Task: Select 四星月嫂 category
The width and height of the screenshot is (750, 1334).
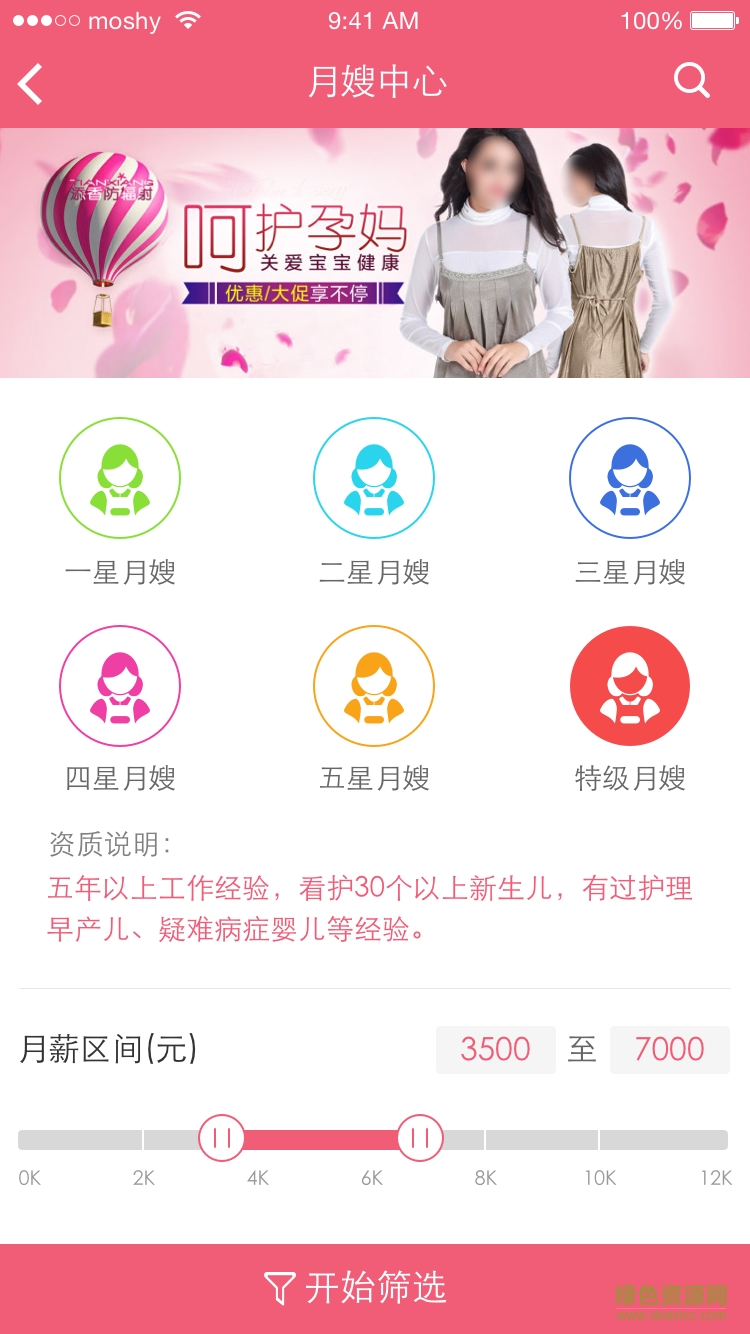Action: (120, 687)
